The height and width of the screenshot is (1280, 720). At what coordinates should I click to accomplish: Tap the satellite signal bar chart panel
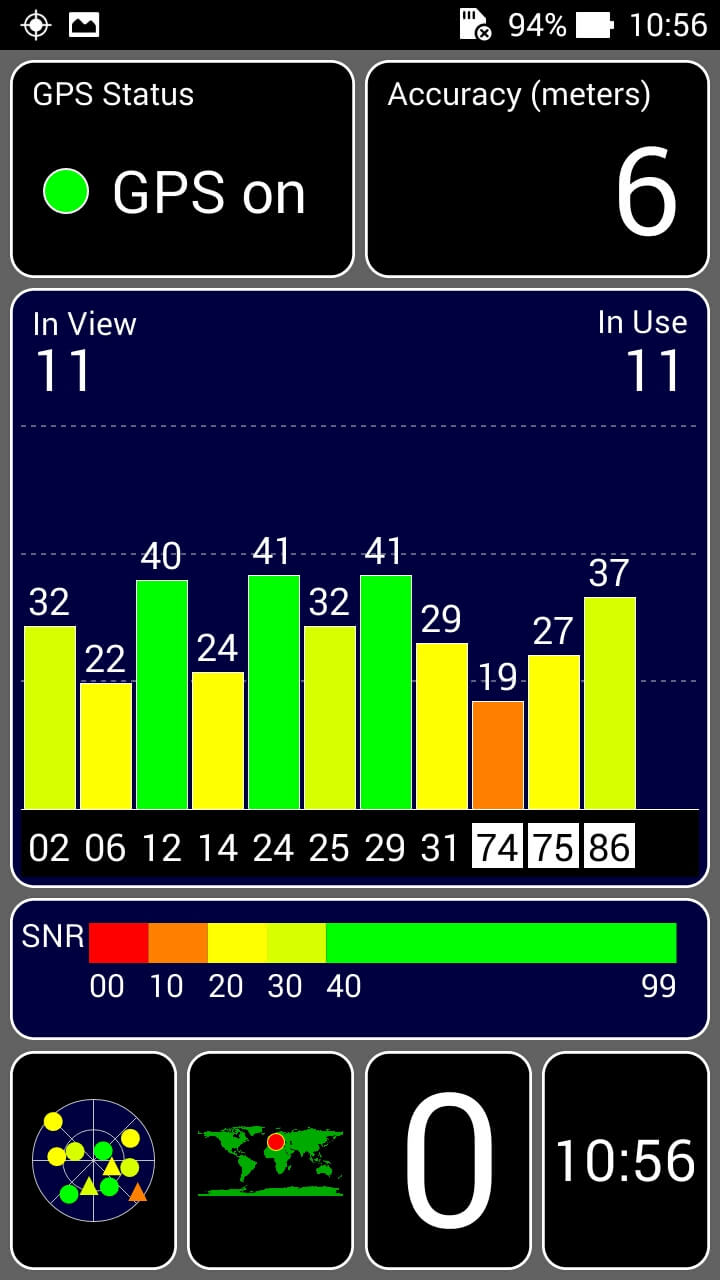click(x=360, y=588)
